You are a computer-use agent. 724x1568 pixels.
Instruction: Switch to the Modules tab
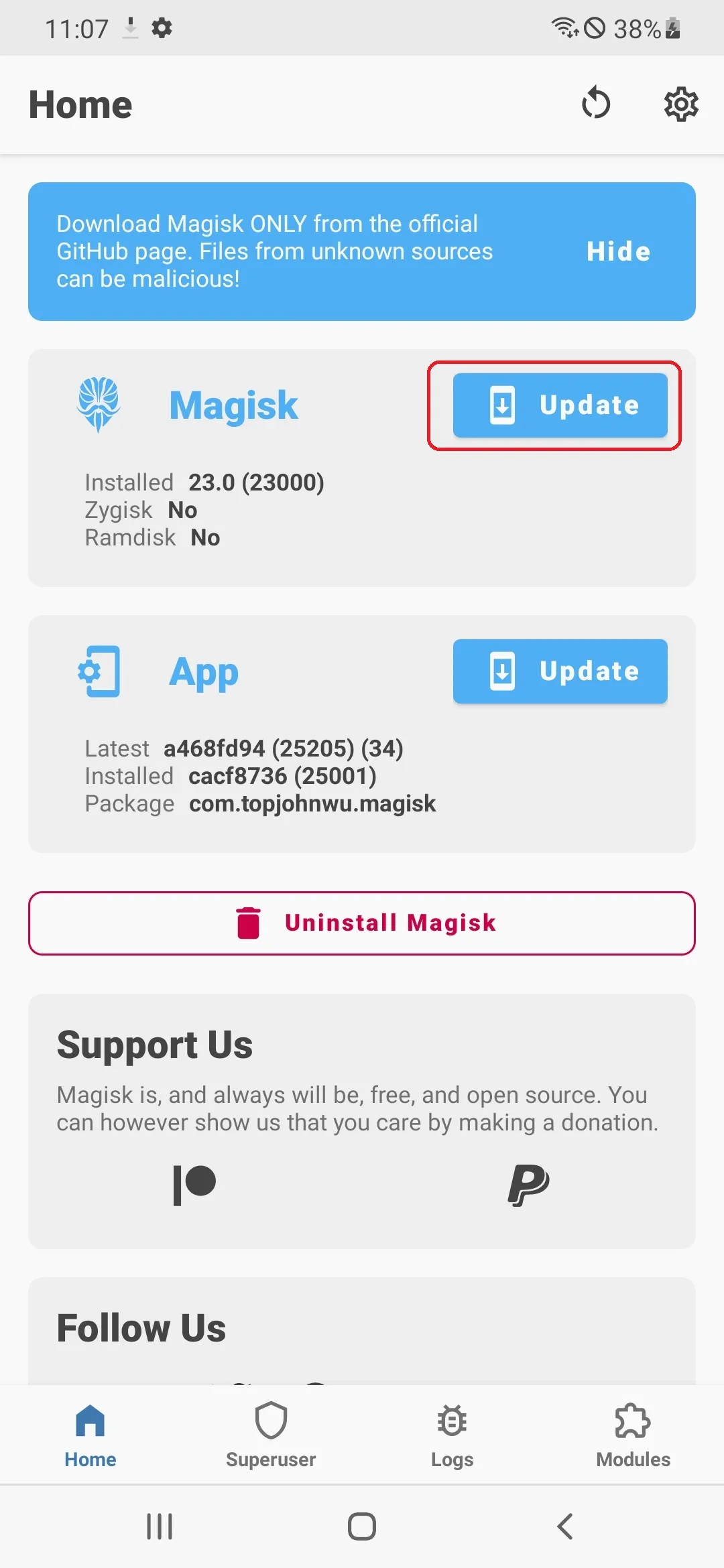tap(632, 1434)
